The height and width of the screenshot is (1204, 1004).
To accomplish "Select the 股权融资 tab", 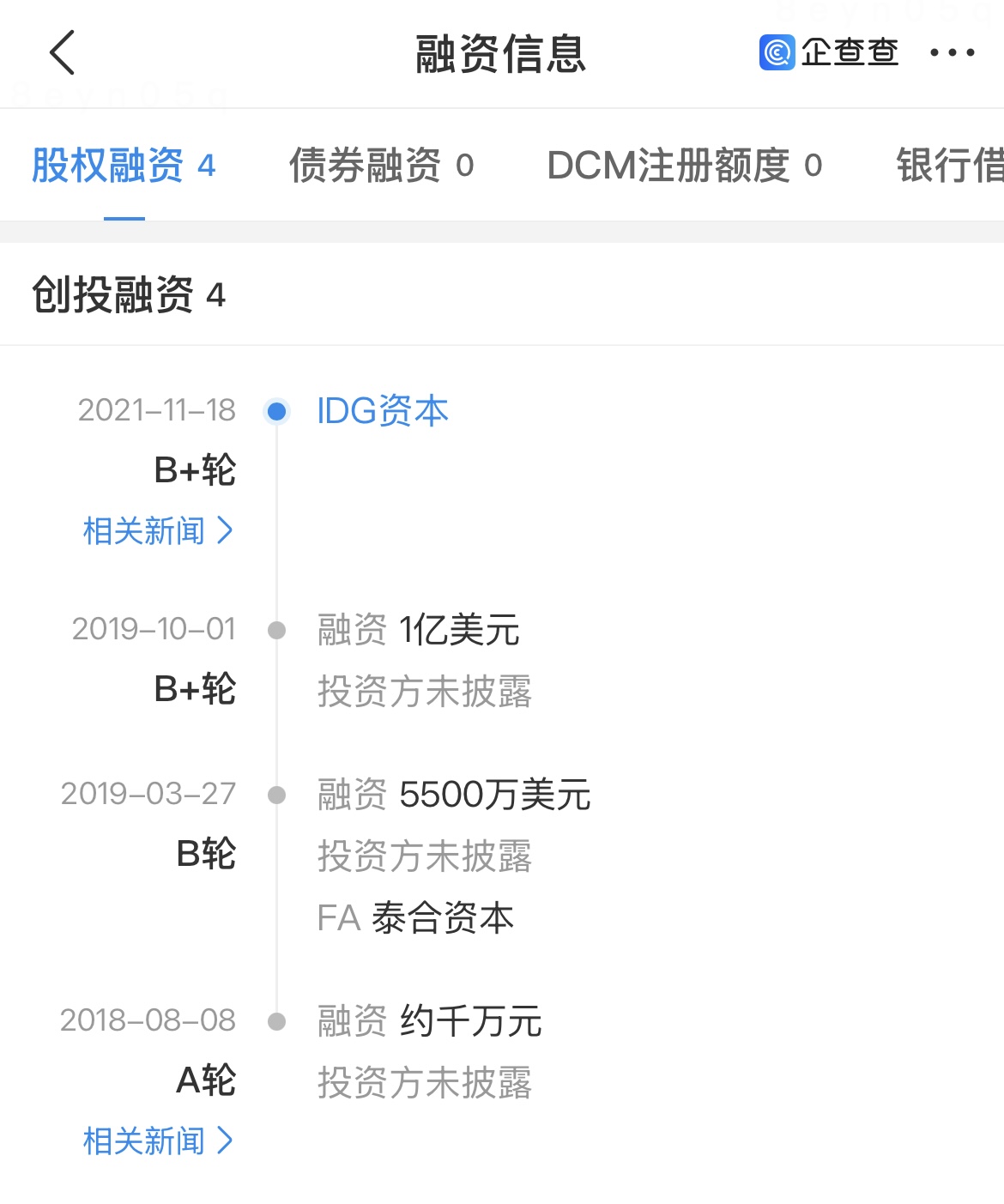I will [124, 166].
